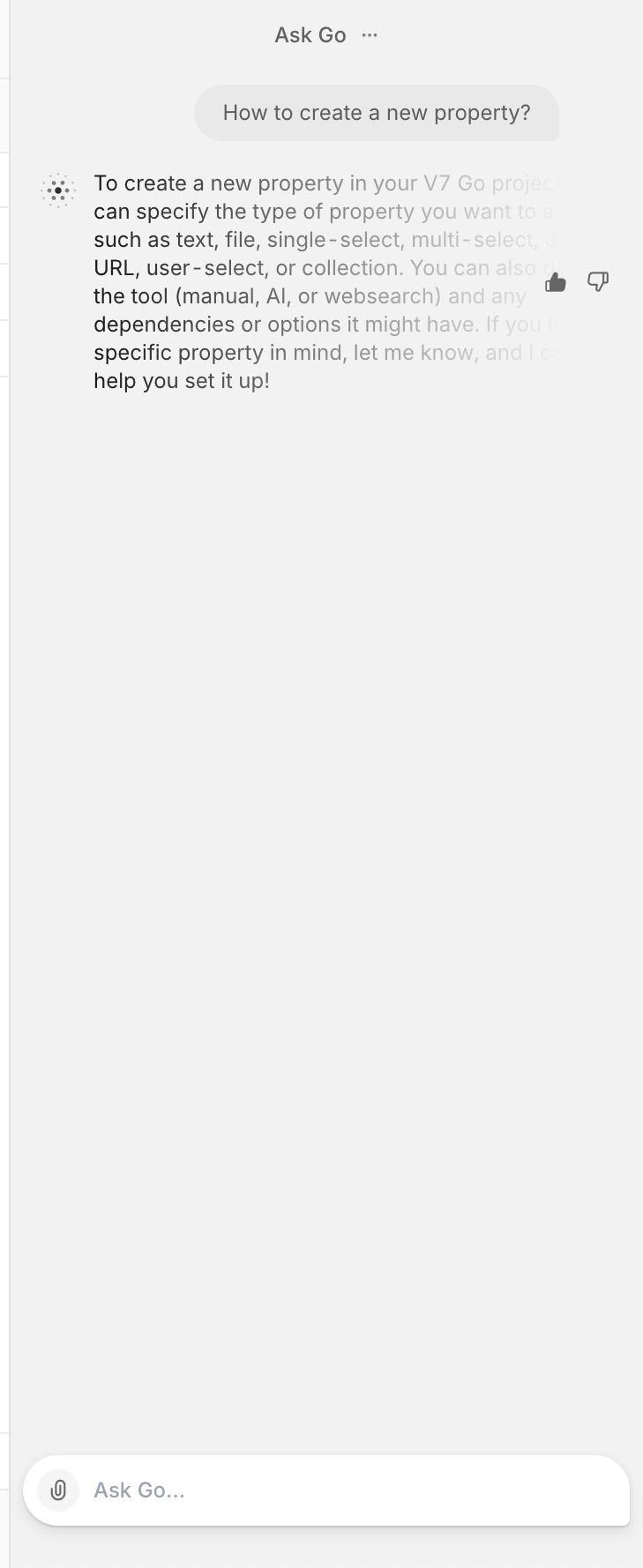Open the Ask Go options via the ellipsis icon
This screenshot has height=1568, width=643.
[369, 35]
